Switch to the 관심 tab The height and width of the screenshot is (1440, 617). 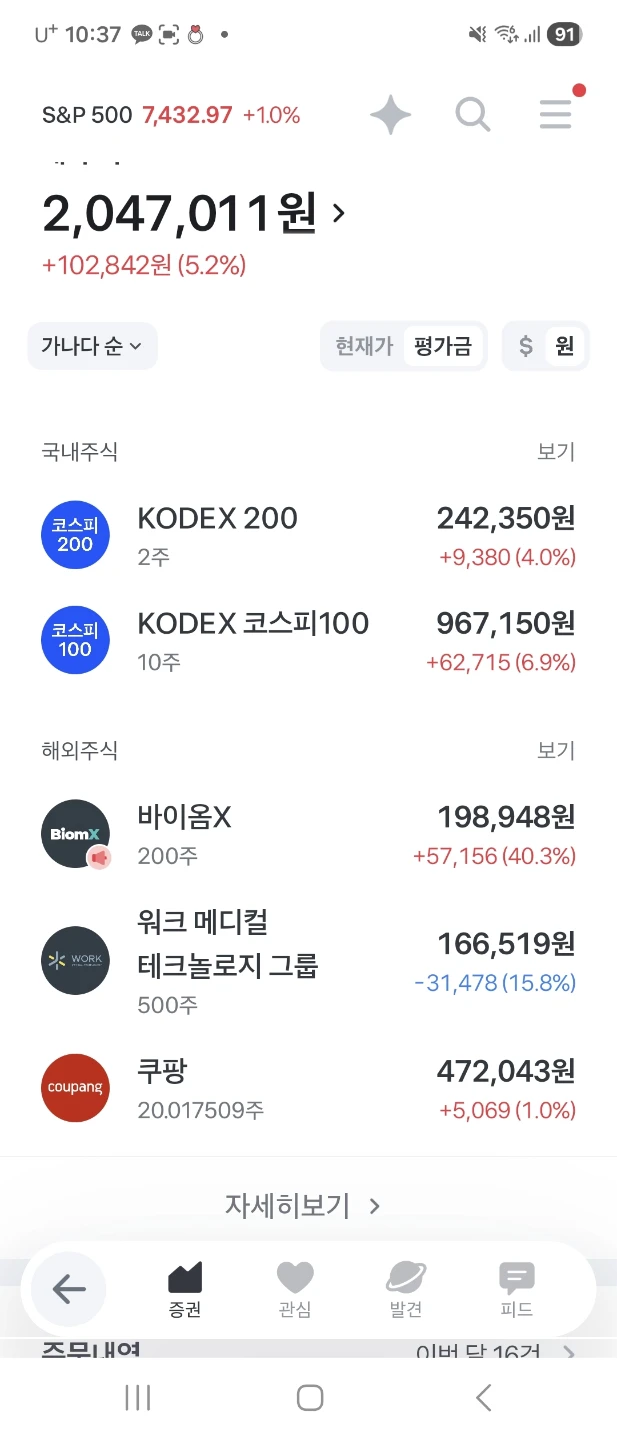coord(295,1290)
